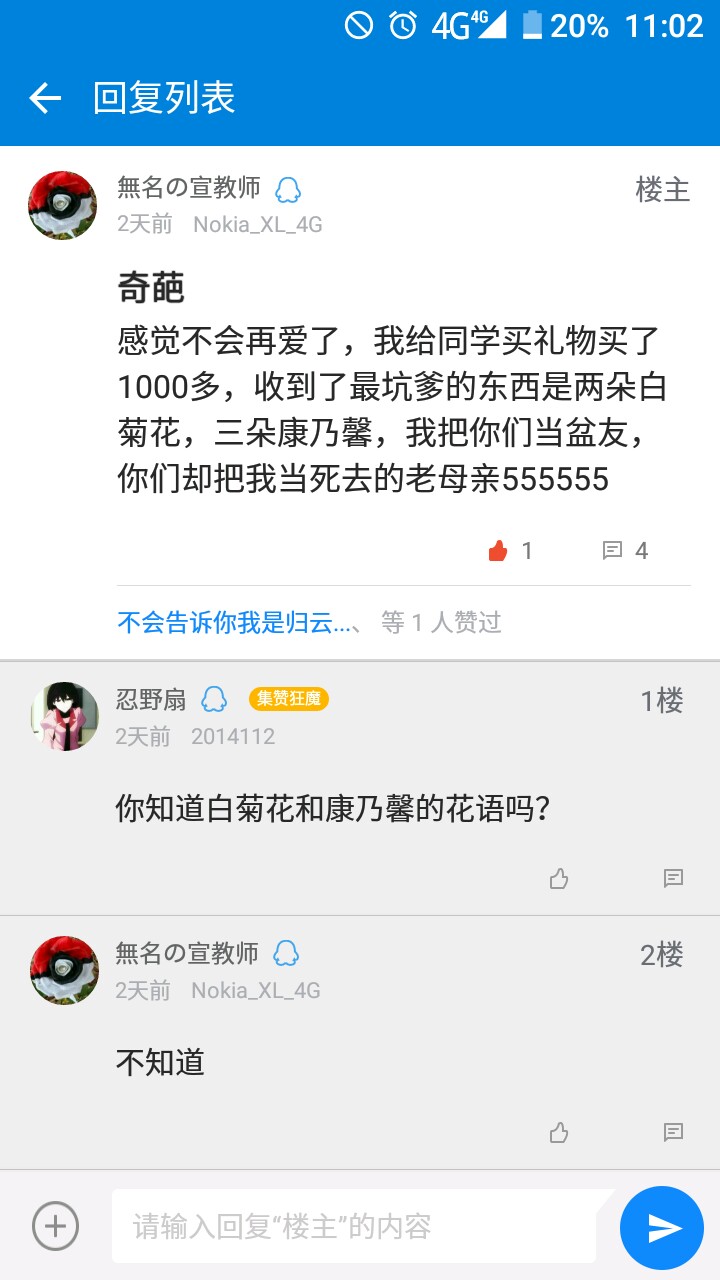This screenshot has width=720, height=1280.
Task: View 無名の宣教师's avatar on floor 2
Action: [x=65, y=970]
